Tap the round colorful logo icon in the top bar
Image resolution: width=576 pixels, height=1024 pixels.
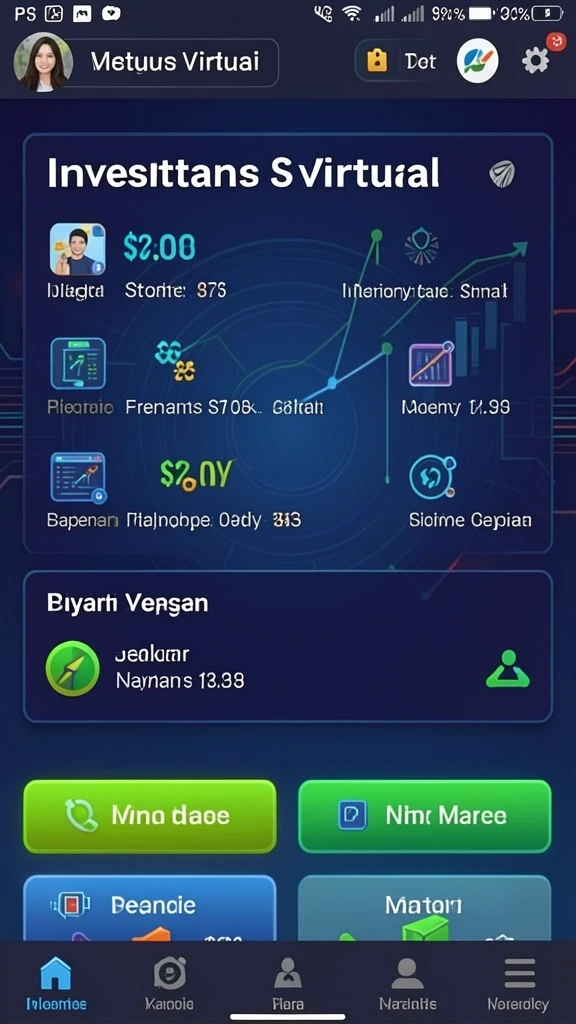click(x=477, y=61)
